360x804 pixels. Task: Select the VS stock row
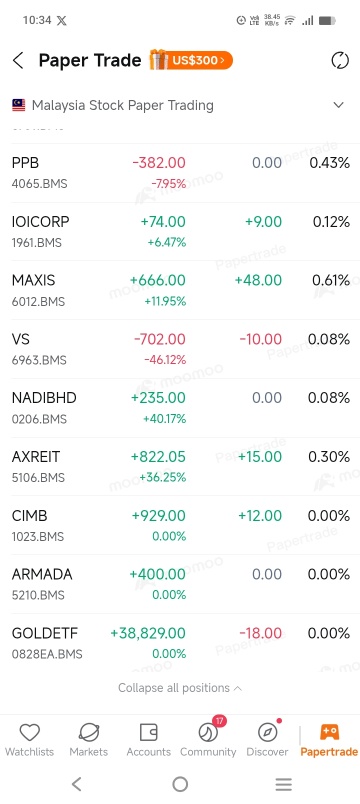pyautogui.click(x=180, y=349)
